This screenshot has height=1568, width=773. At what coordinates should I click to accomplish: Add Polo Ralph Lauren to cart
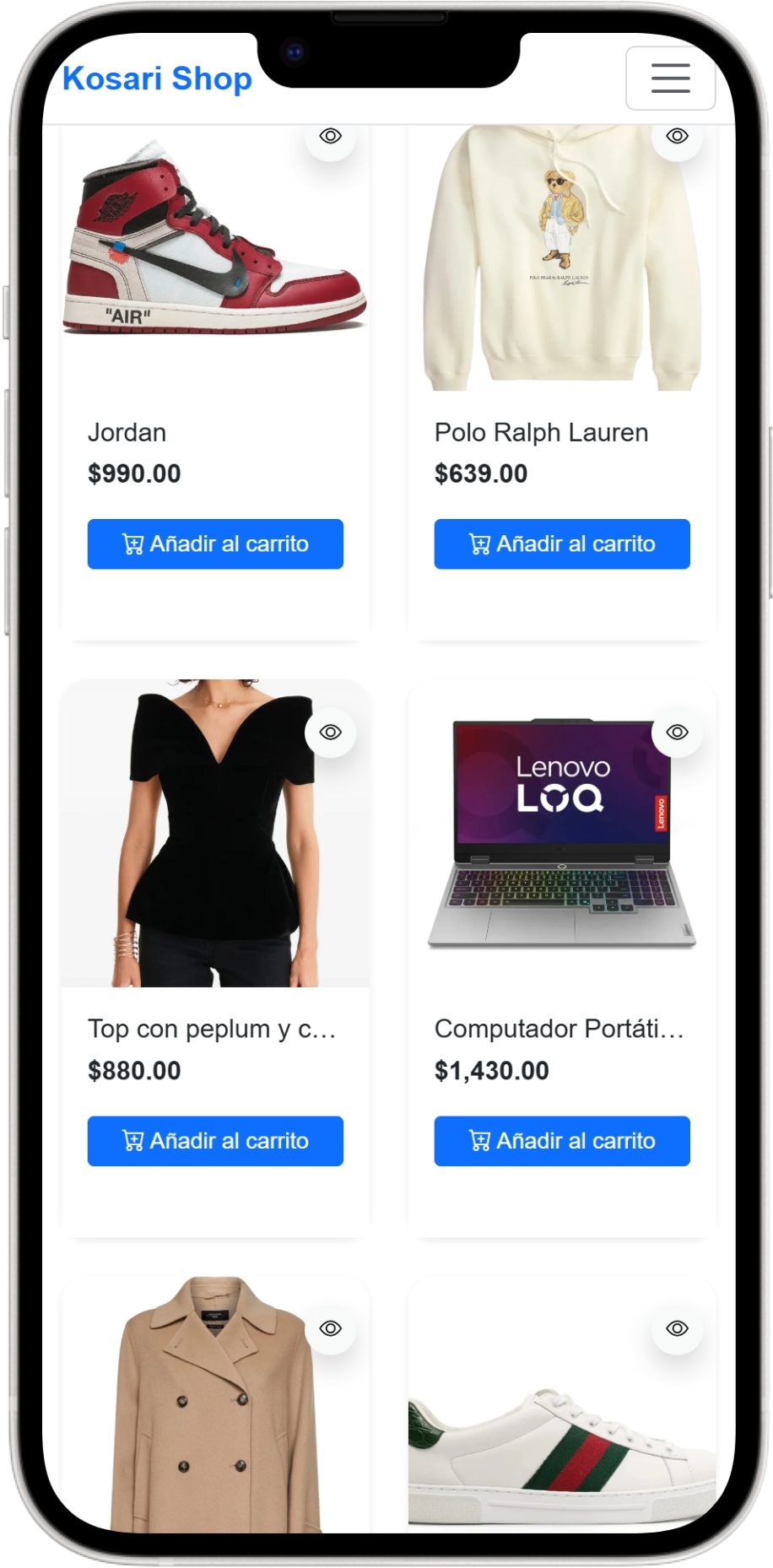click(x=562, y=544)
